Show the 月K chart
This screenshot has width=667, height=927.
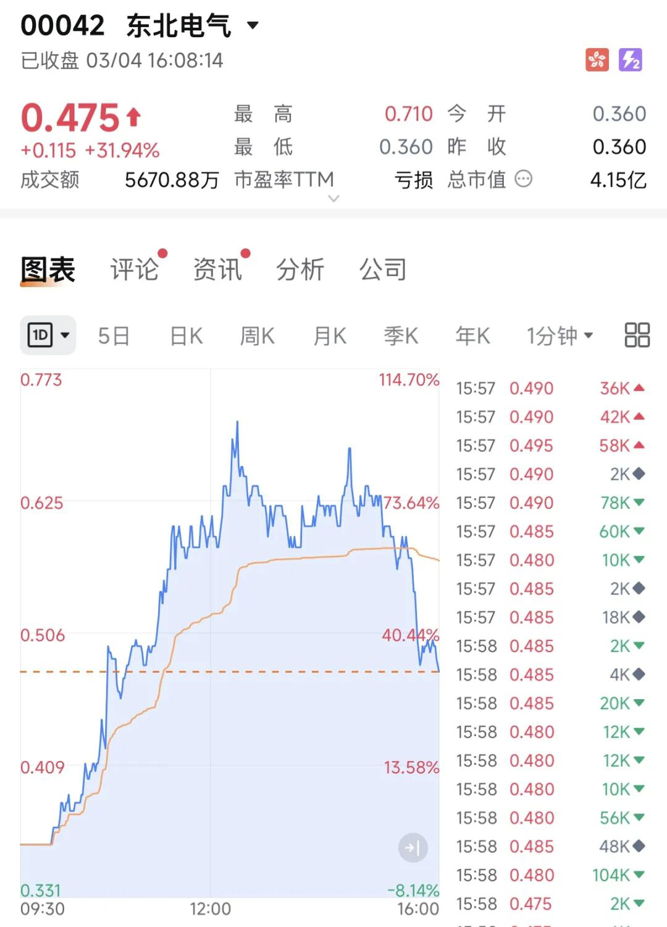[x=329, y=336]
